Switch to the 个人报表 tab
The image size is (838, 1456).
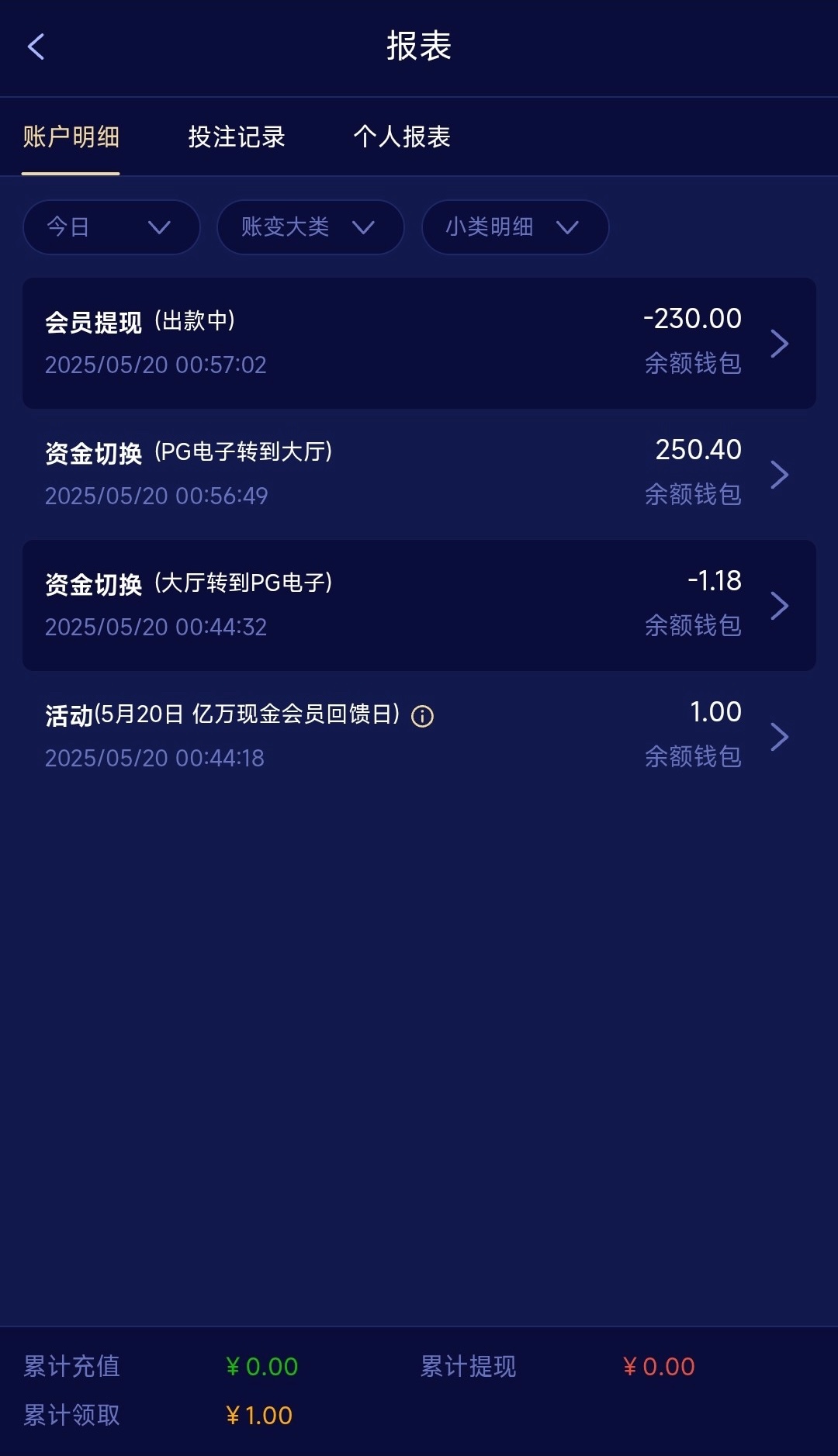[x=402, y=137]
